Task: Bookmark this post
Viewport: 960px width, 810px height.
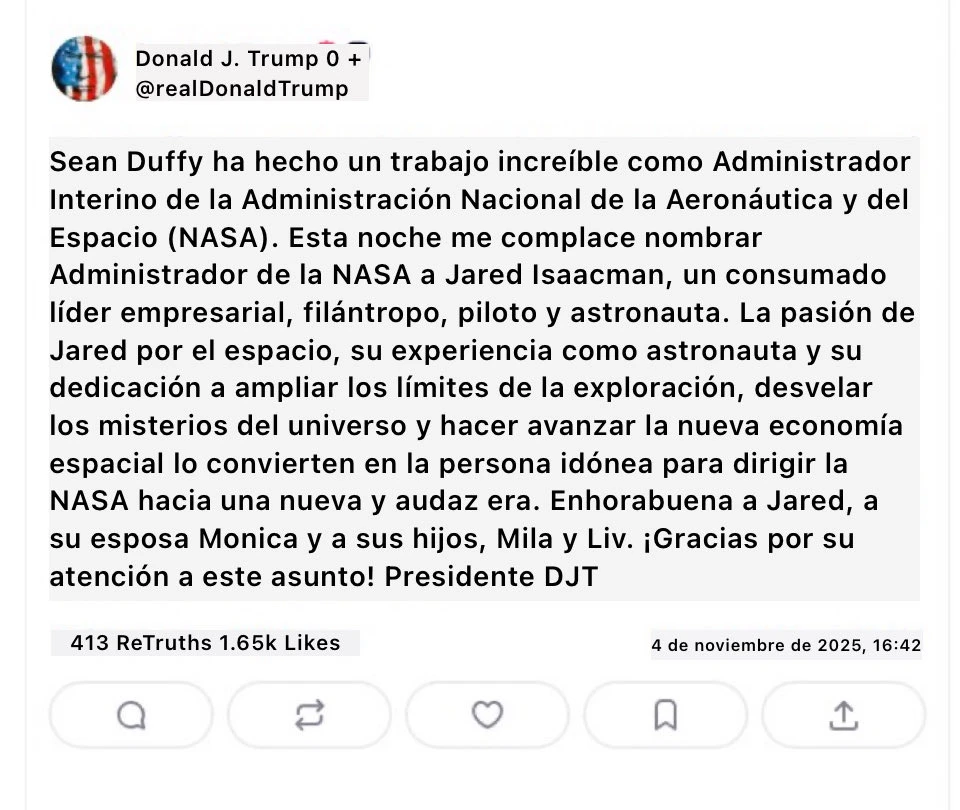Action: pyautogui.click(x=665, y=715)
